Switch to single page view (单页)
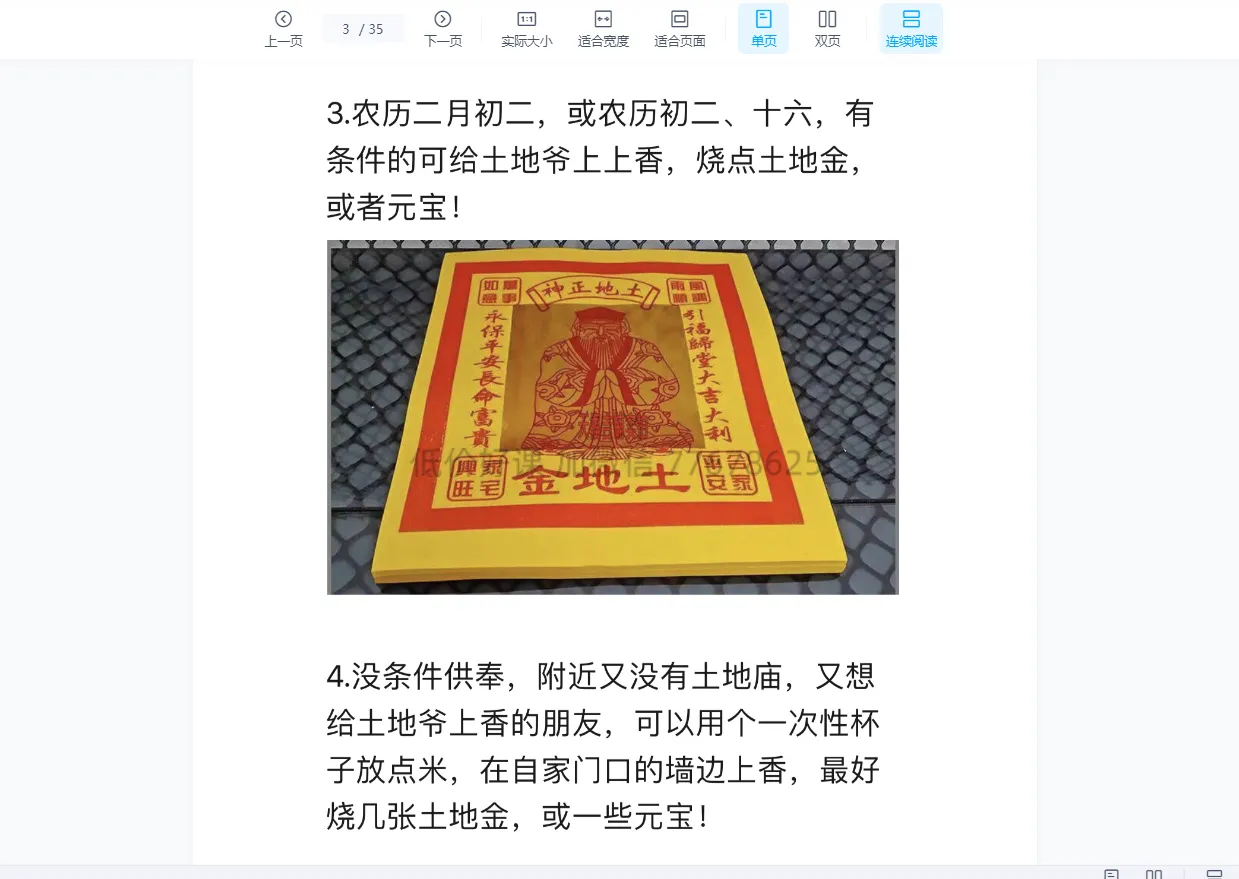1239x879 pixels. point(763,28)
